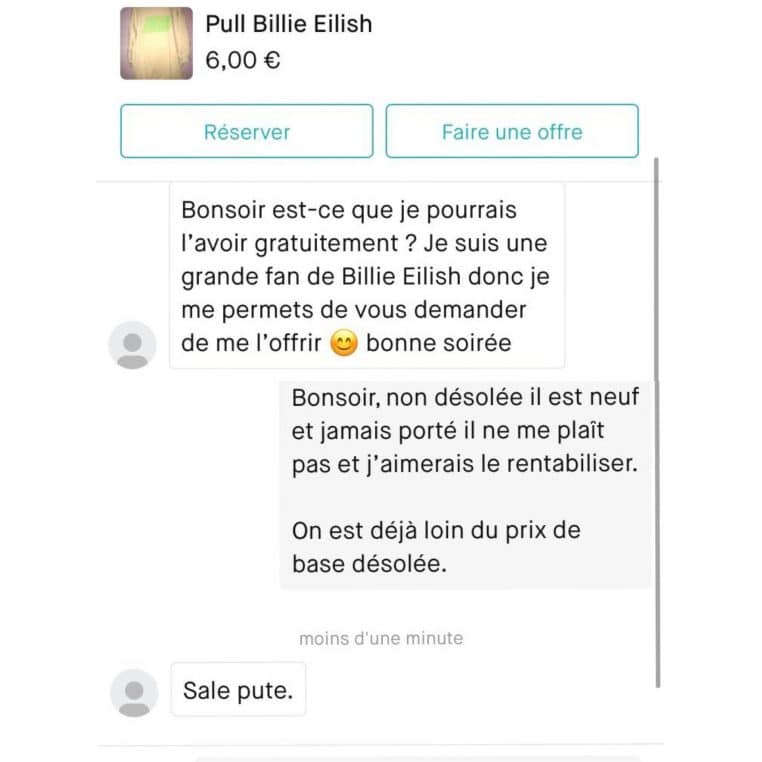Select Faire une offre
This screenshot has height=762, width=762.
(511, 131)
